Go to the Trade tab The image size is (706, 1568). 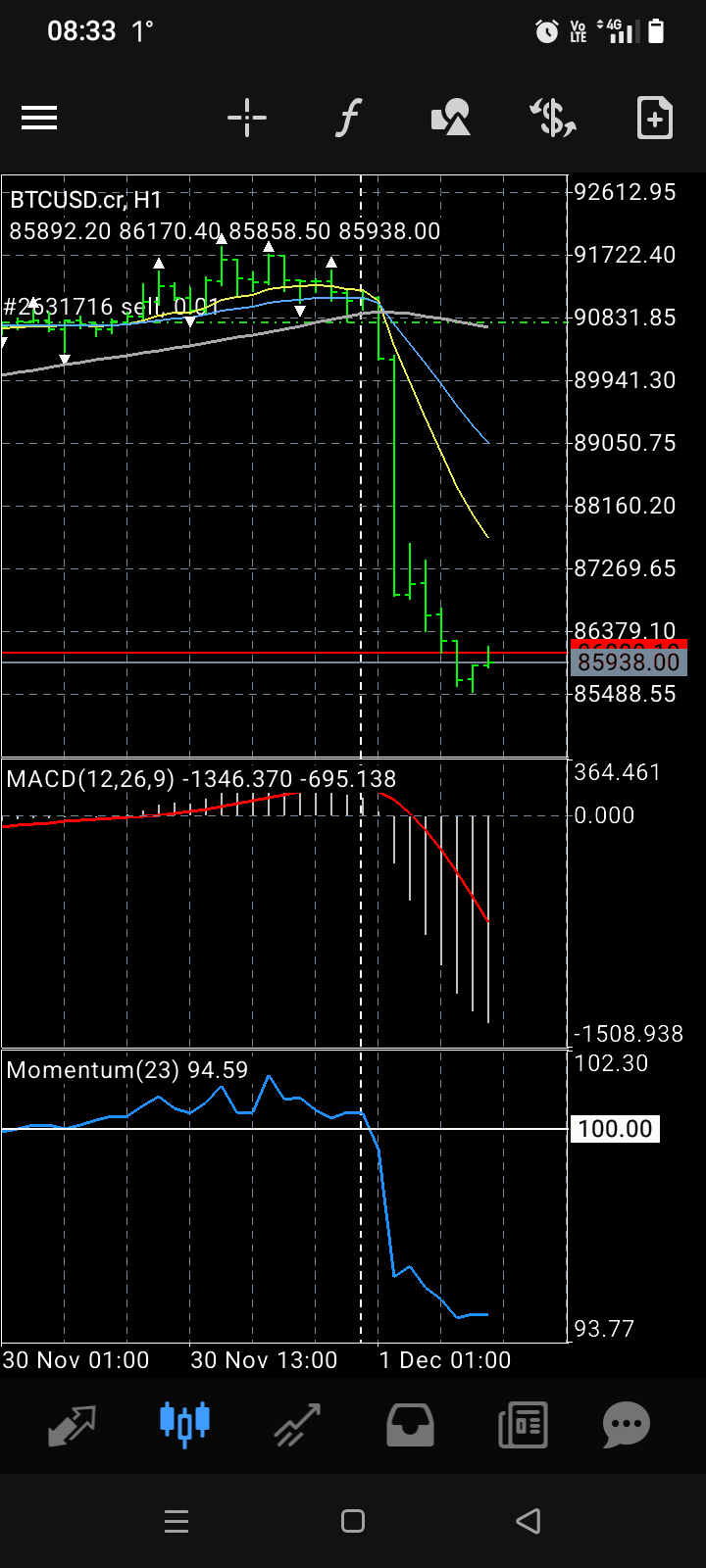pos(297,1425)
